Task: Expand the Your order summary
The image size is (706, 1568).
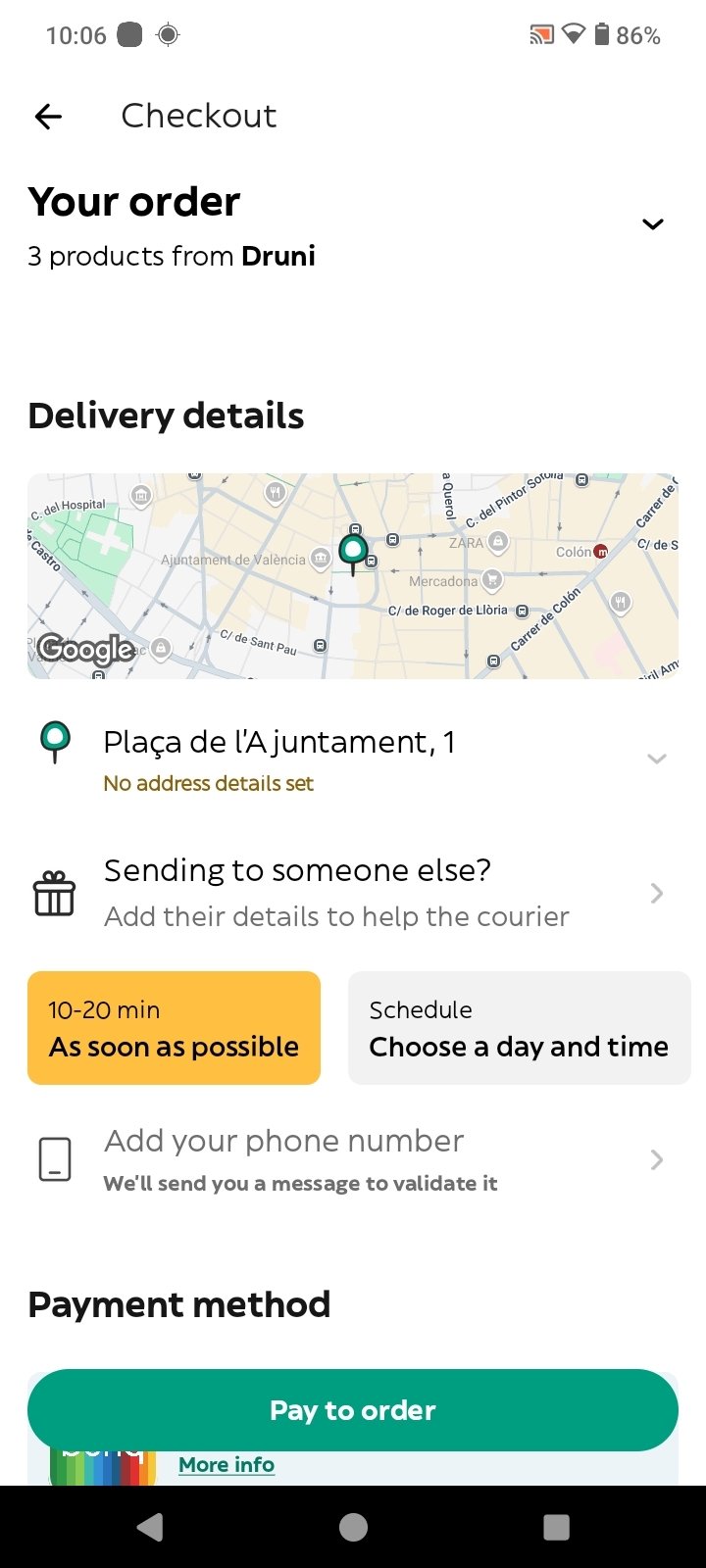Action: tap(652, 224)
